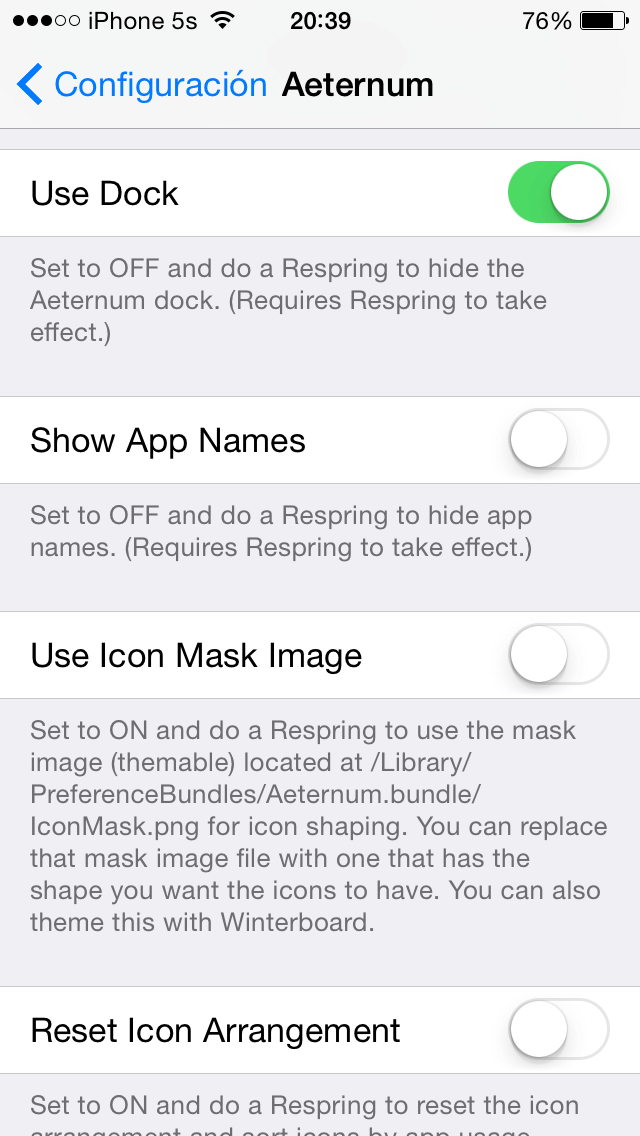The image size is (640, 1136).
Task: Toggle the Reset Icon Arrangement switch
Action: (558, 1030)
